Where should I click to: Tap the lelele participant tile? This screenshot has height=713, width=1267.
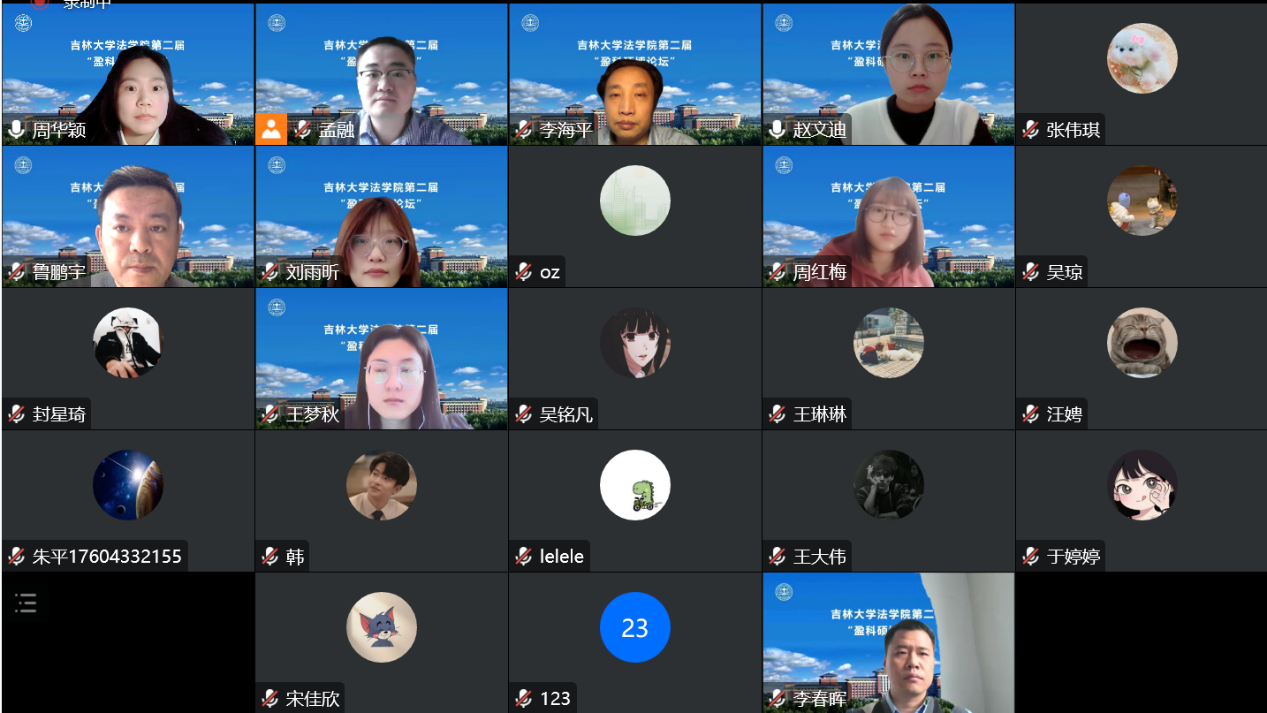click(x=634, y=501)
